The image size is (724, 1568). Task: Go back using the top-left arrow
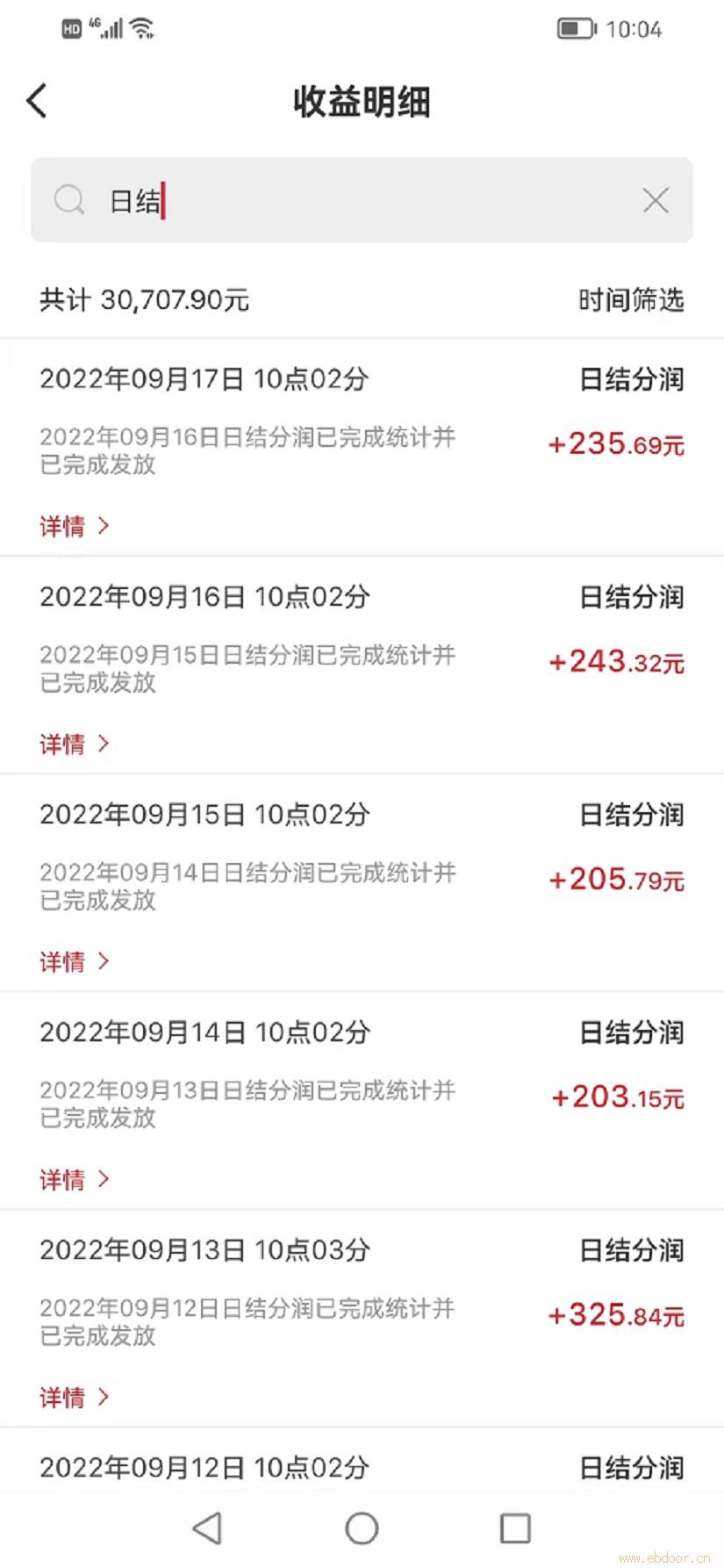point(37,101)
